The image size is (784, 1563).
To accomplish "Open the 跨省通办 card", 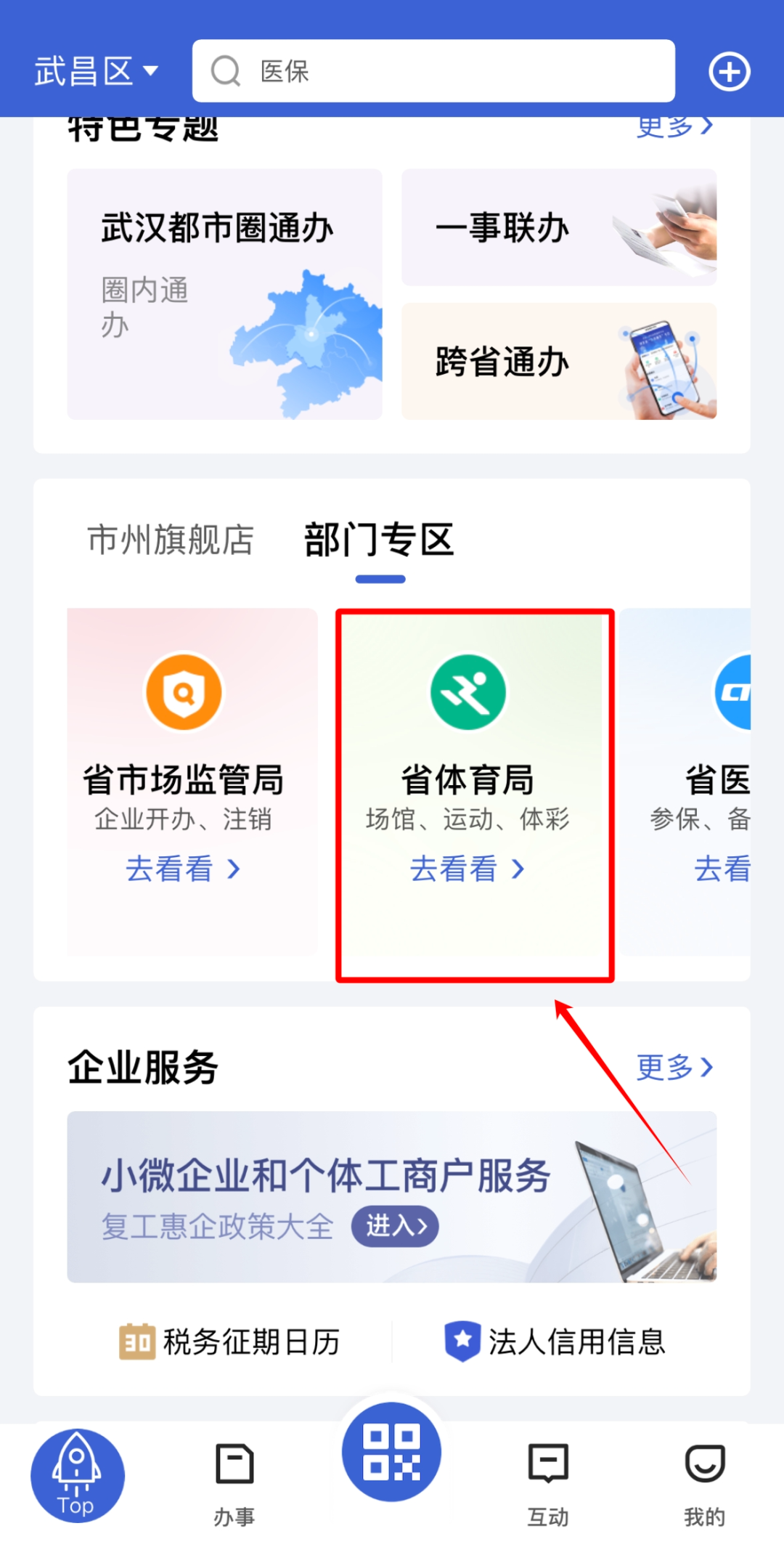I will [559, 361].
